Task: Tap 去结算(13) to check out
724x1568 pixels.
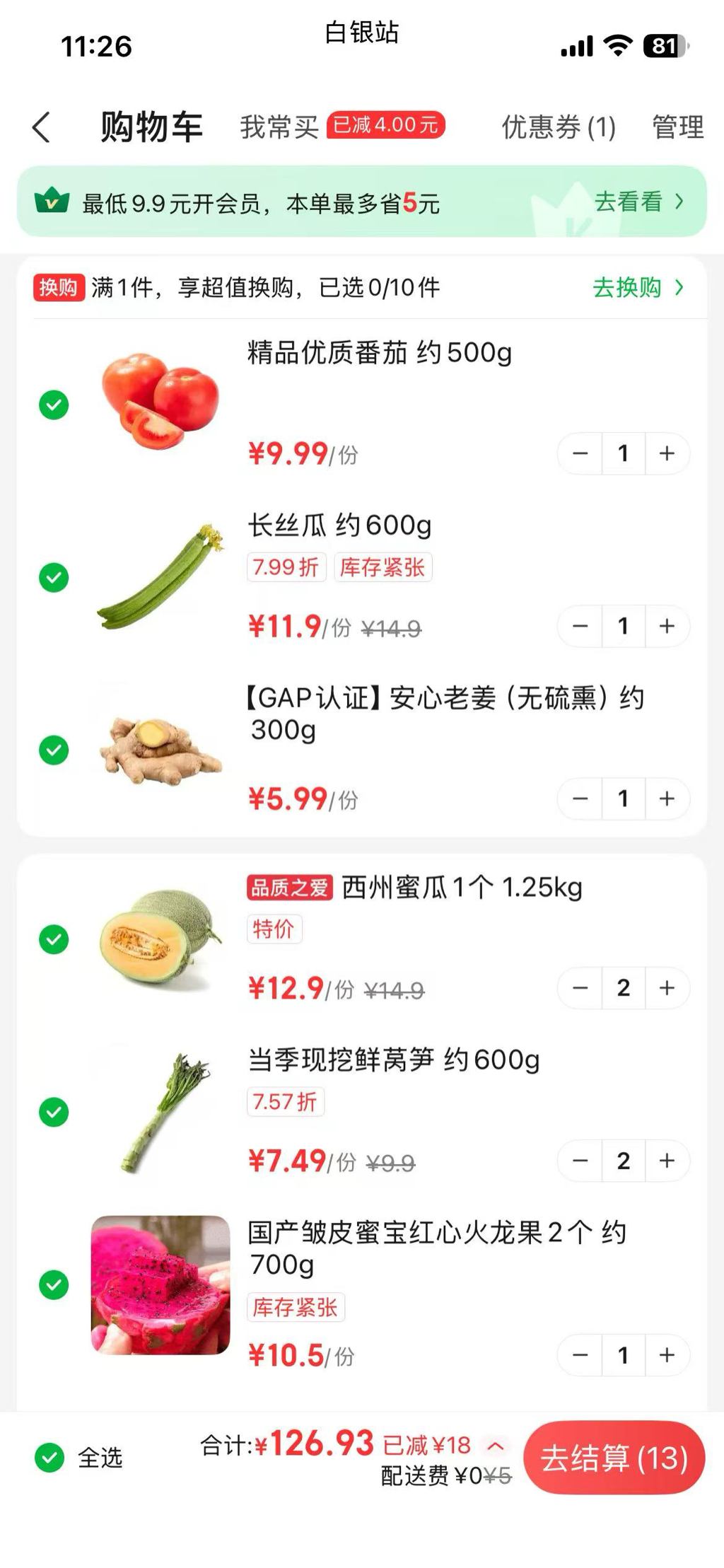Action: point(613,1458)
